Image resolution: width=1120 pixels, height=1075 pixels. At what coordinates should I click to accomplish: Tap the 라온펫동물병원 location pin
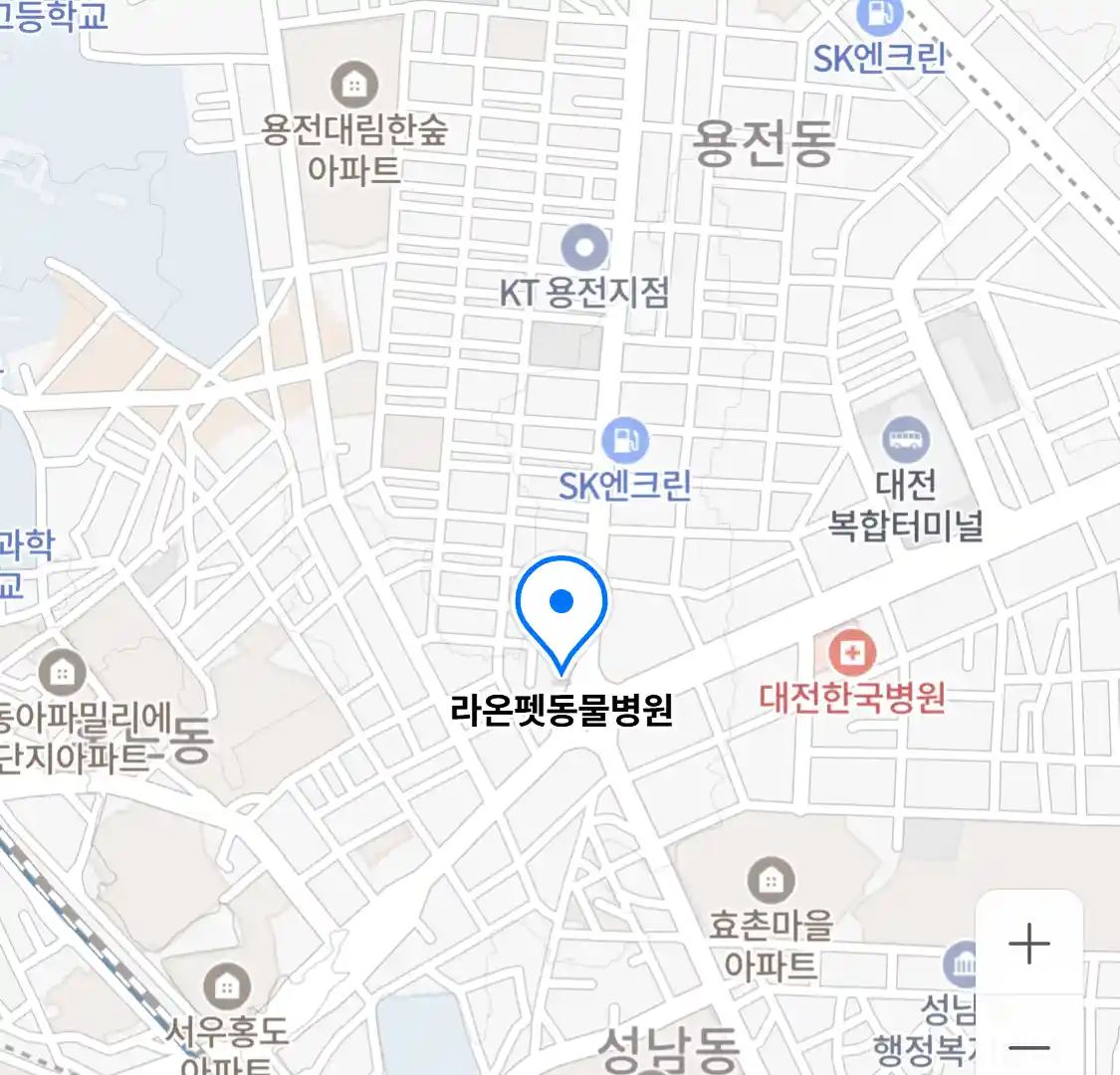tap(561, 605)
